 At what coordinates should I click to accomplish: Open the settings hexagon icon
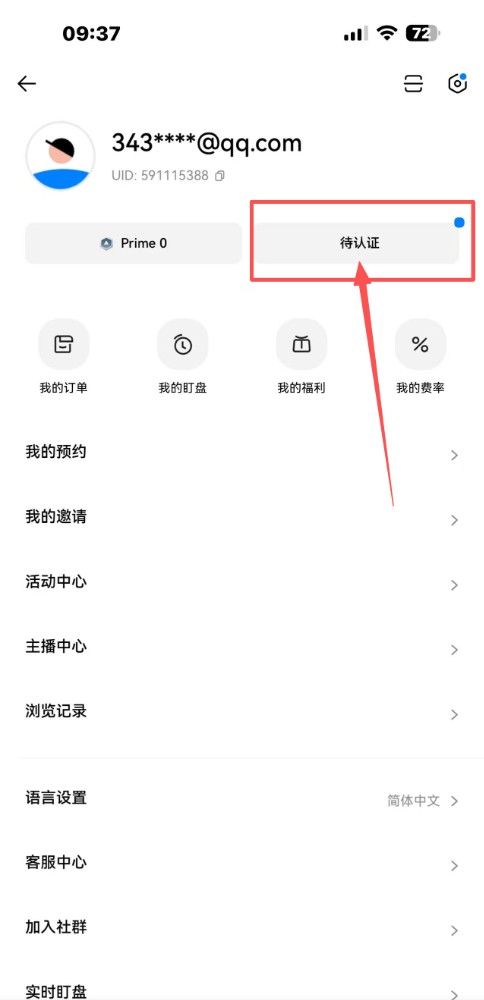[458, 84]
